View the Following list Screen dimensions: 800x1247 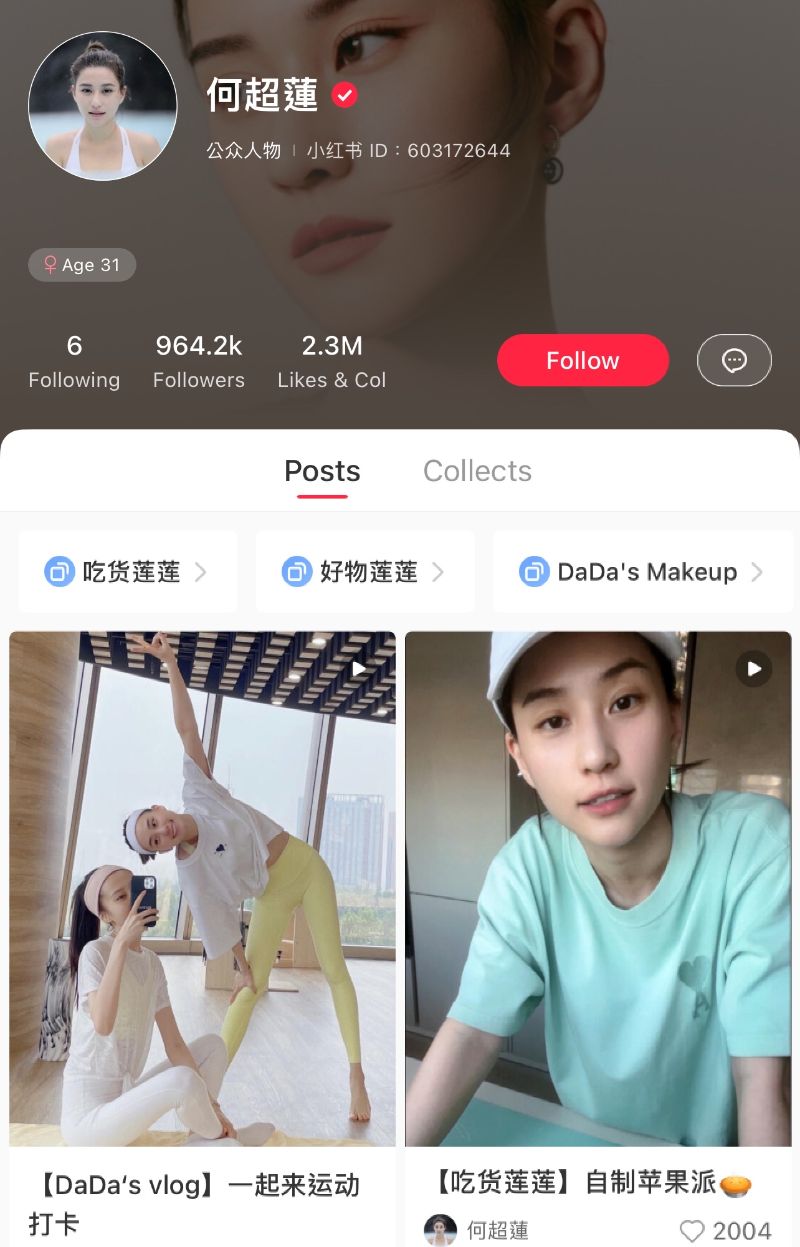click(74, 362)
